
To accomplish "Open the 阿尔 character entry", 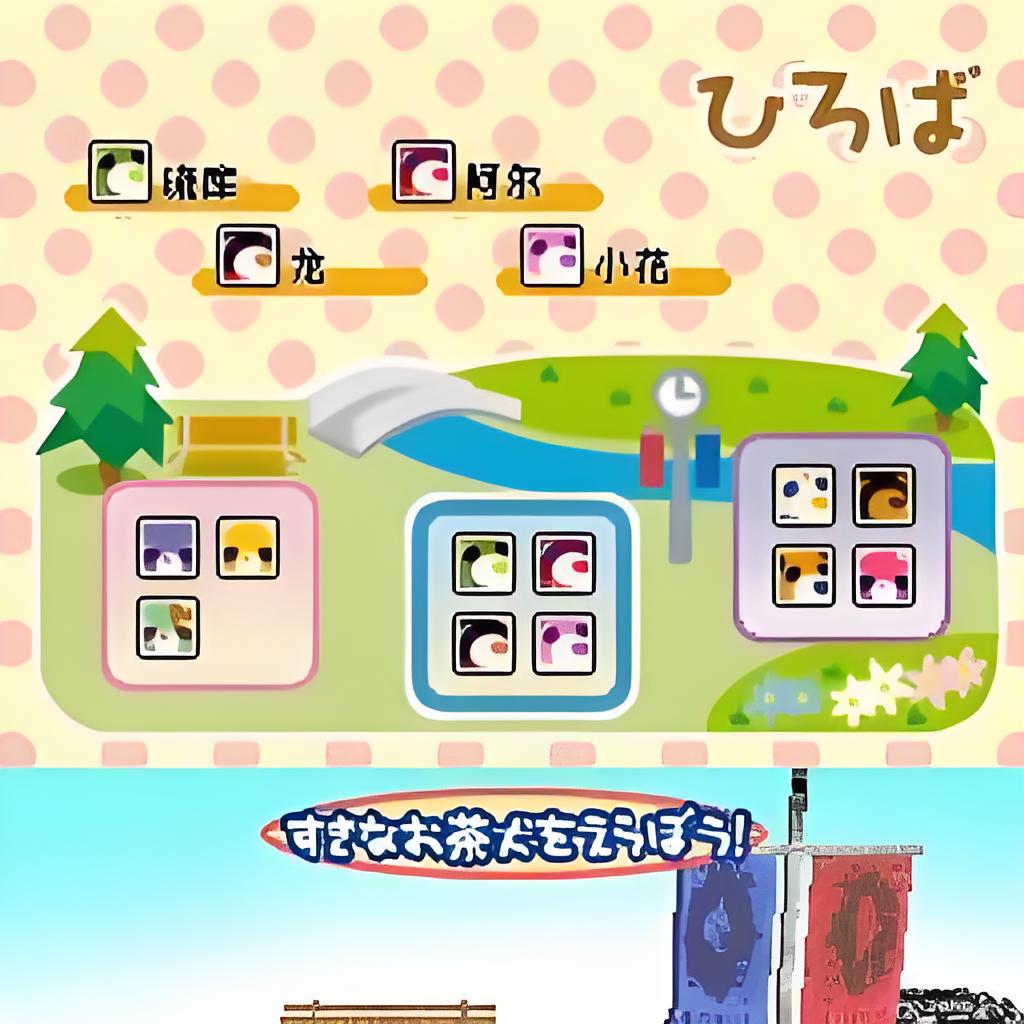I will click(x=484, y=180).
